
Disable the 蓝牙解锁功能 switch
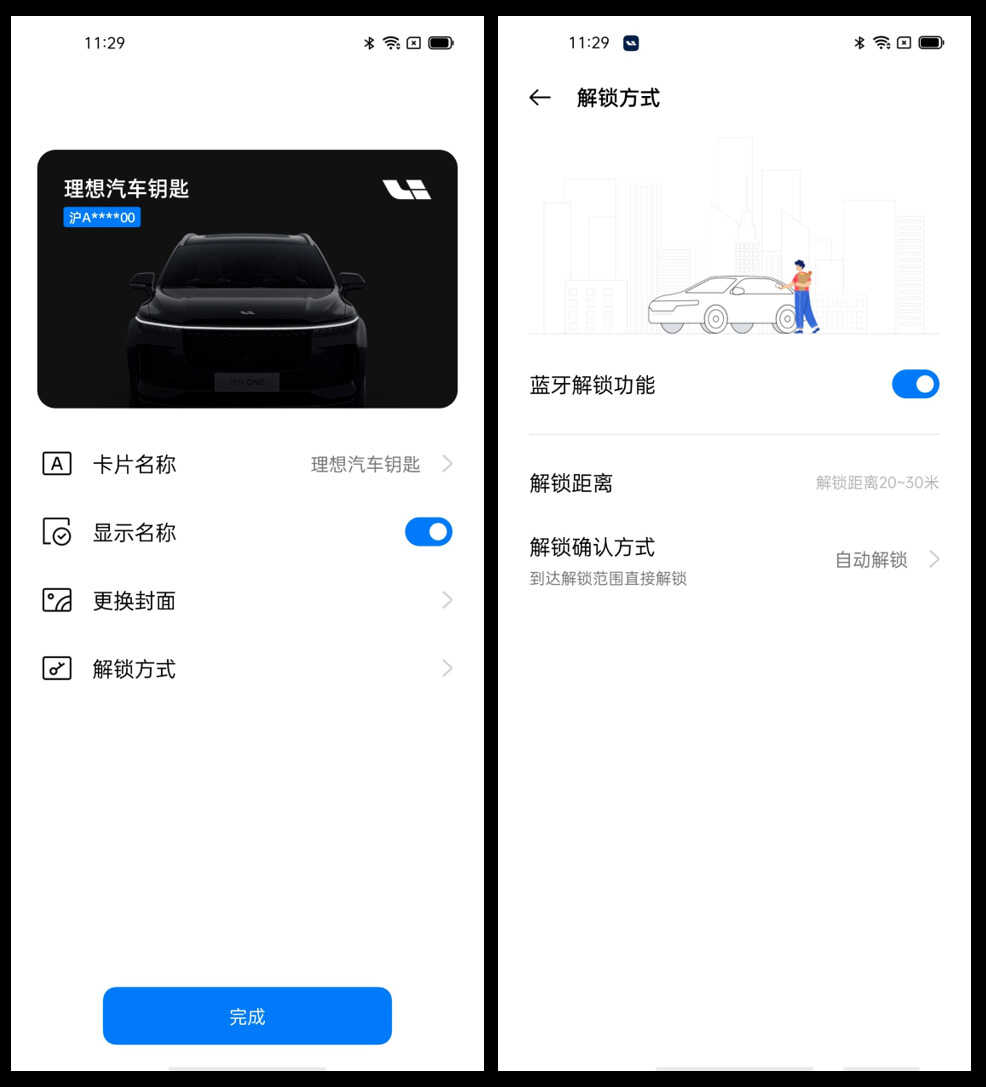pos(915,384)
